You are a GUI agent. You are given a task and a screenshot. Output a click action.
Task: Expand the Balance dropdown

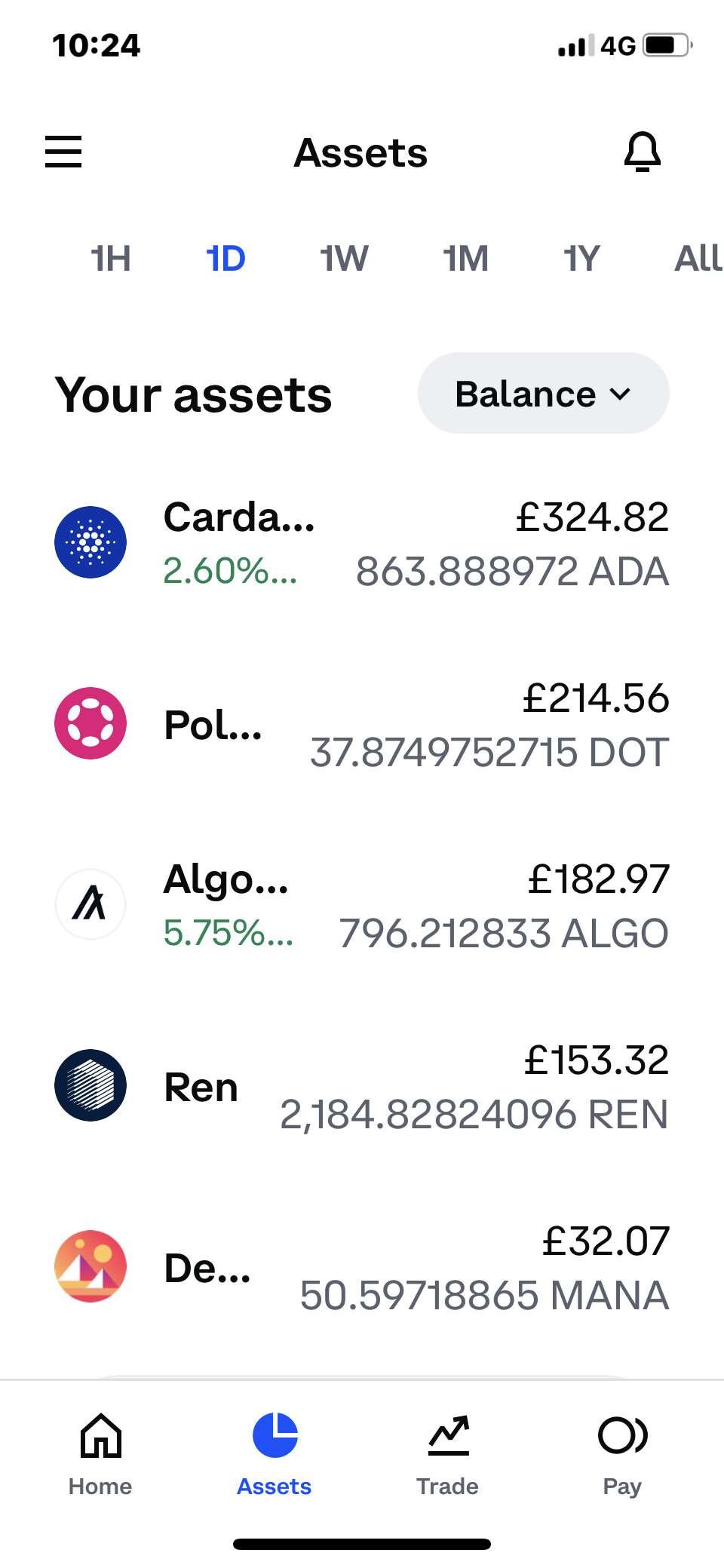tap(544, 393)
